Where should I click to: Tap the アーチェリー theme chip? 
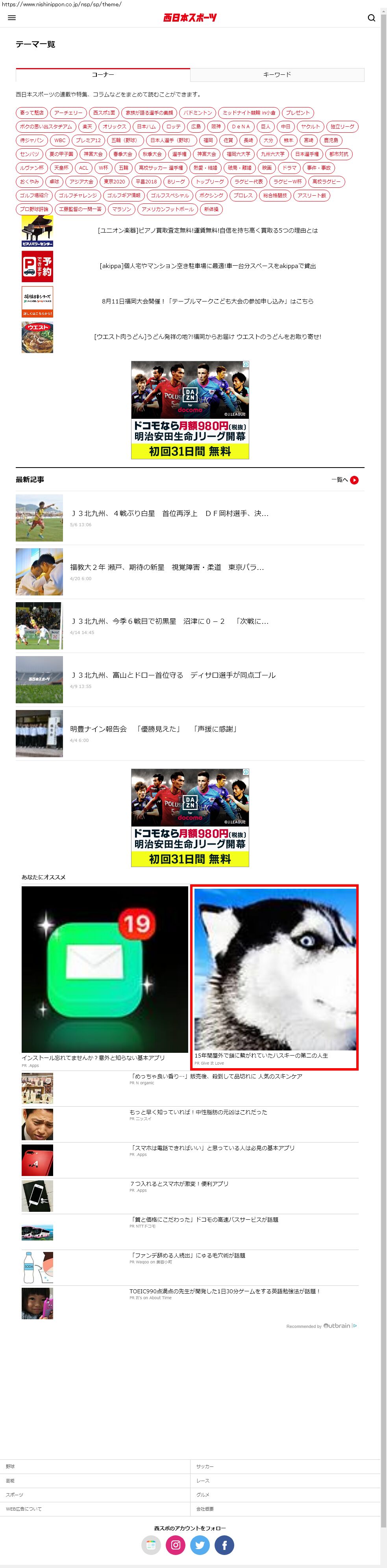point(68,113)
